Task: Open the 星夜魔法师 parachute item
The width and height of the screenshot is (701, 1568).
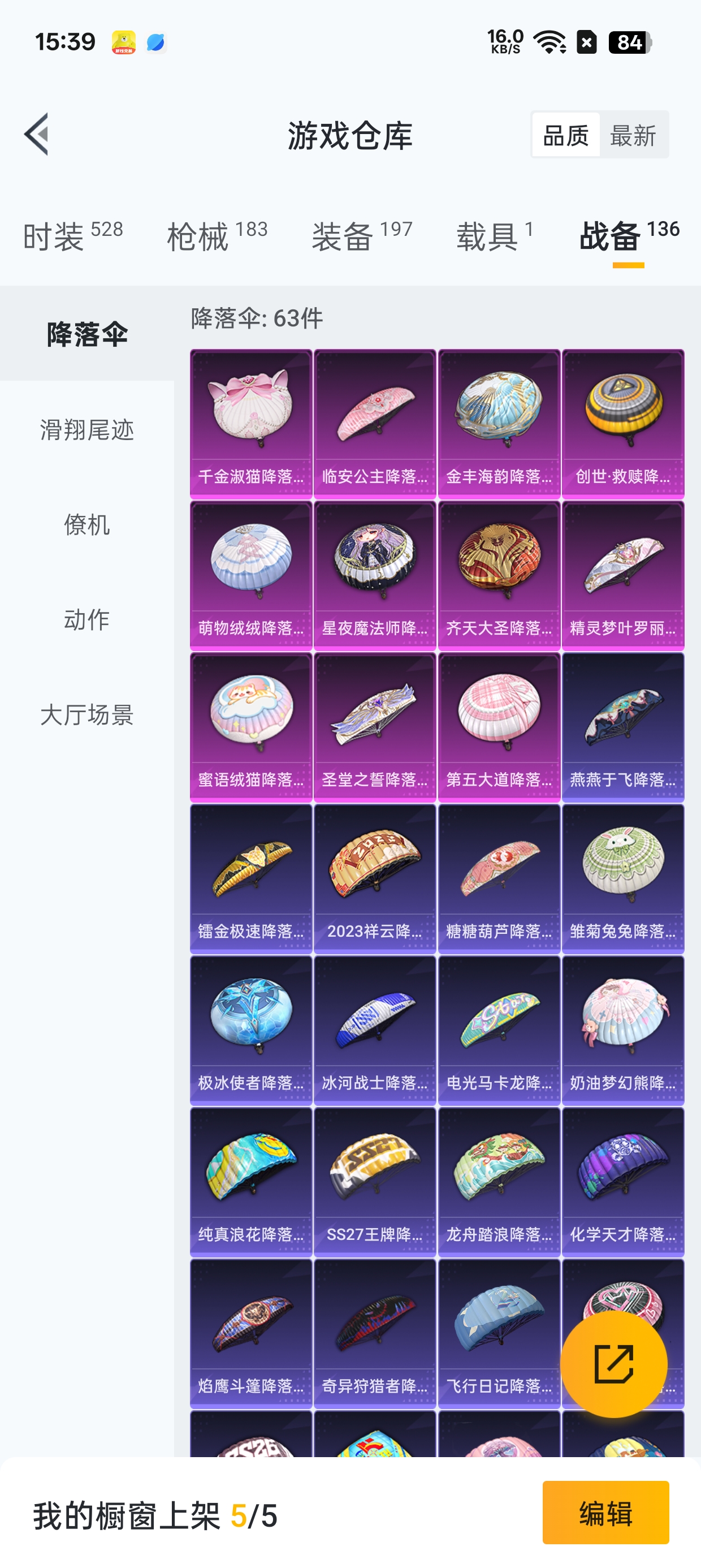Action: click(x=375, y=575)
